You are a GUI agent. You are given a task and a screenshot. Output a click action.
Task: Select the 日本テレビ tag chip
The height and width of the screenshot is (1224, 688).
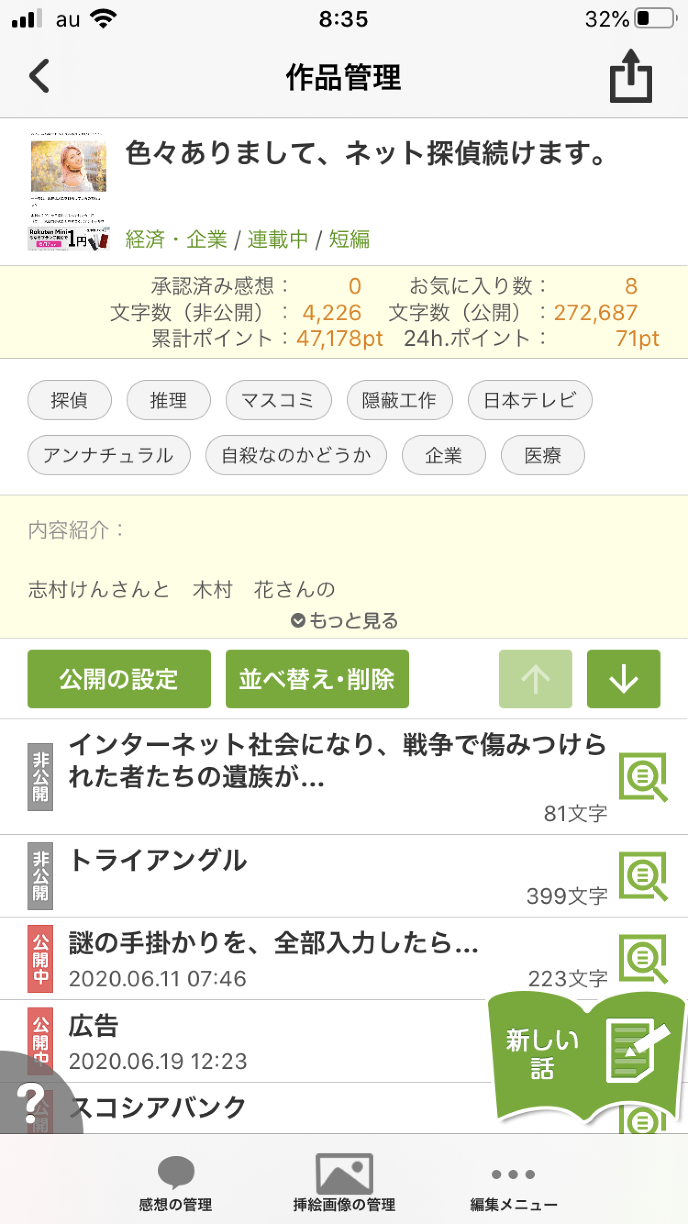pyautogui.click(x=529, y=401)
